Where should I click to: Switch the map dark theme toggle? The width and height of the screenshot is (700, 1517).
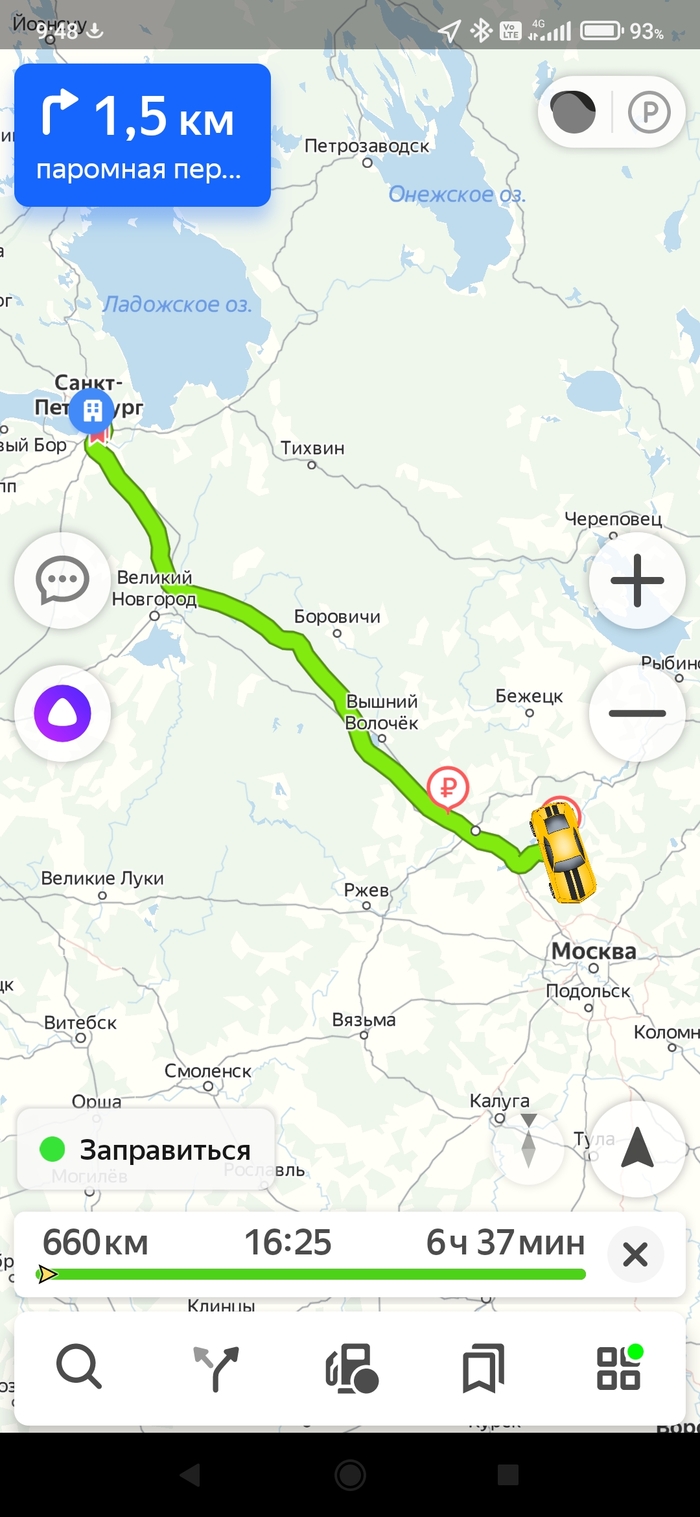(x=573, y=113)
